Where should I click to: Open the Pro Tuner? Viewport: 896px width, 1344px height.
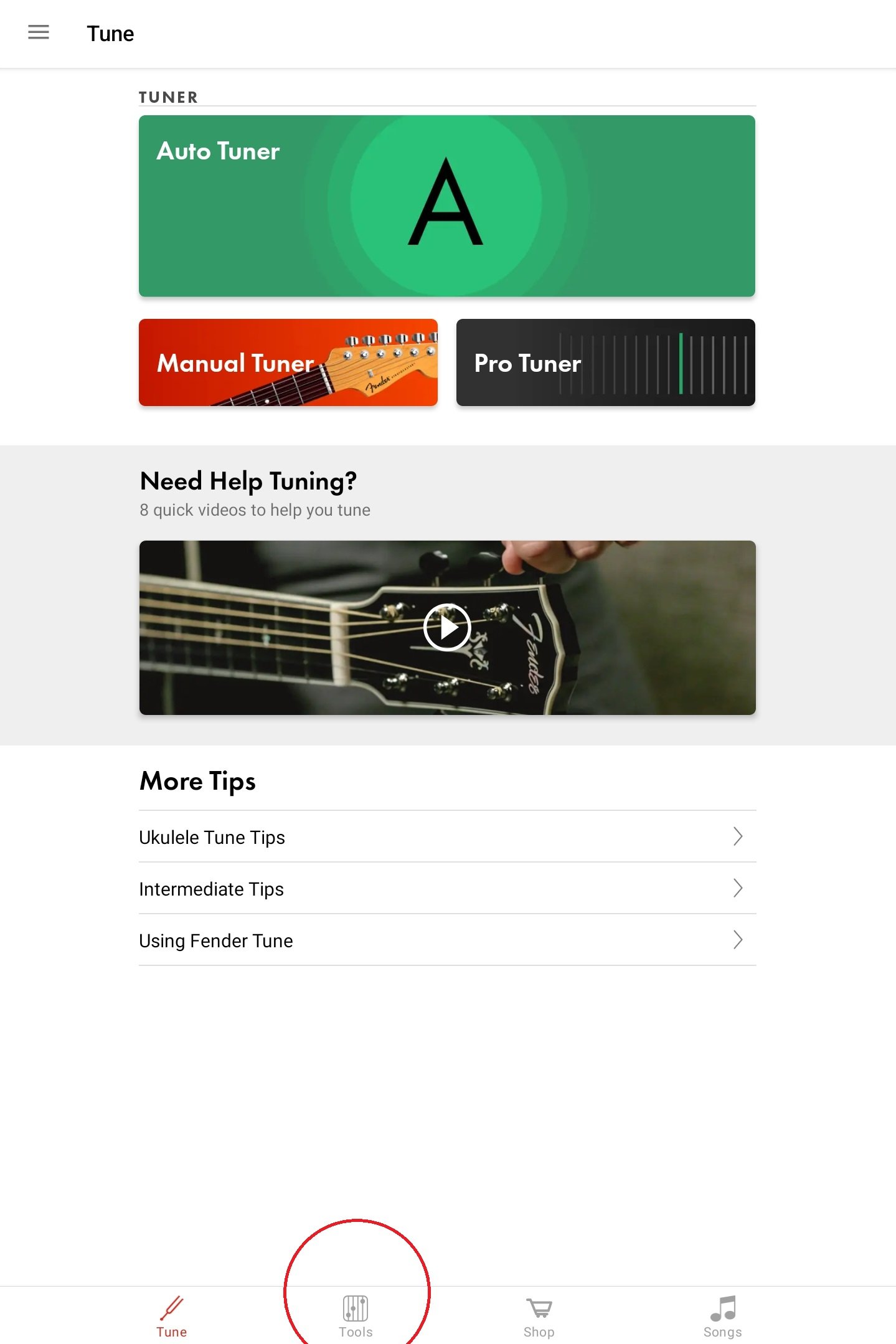605,362
